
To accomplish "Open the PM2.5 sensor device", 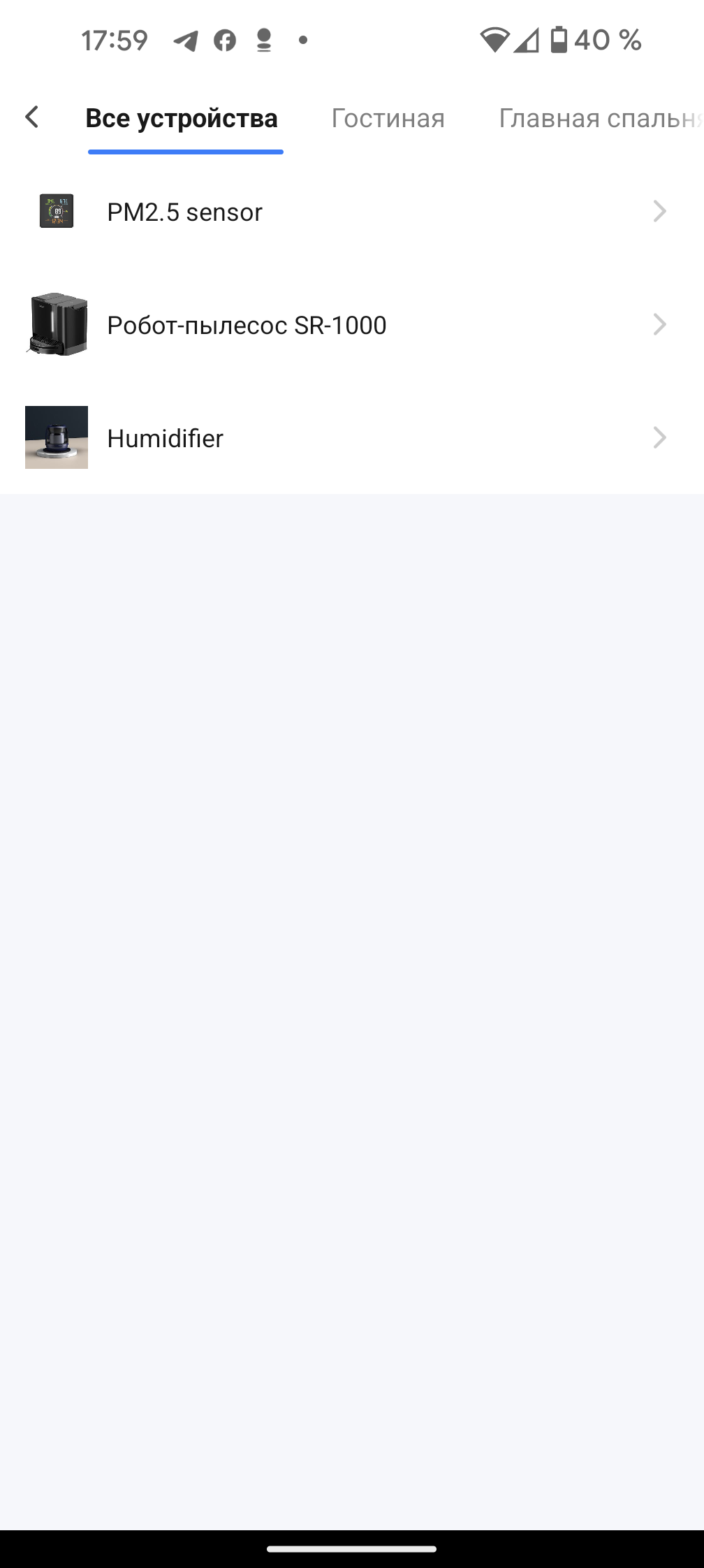I will tap(349, 212).
